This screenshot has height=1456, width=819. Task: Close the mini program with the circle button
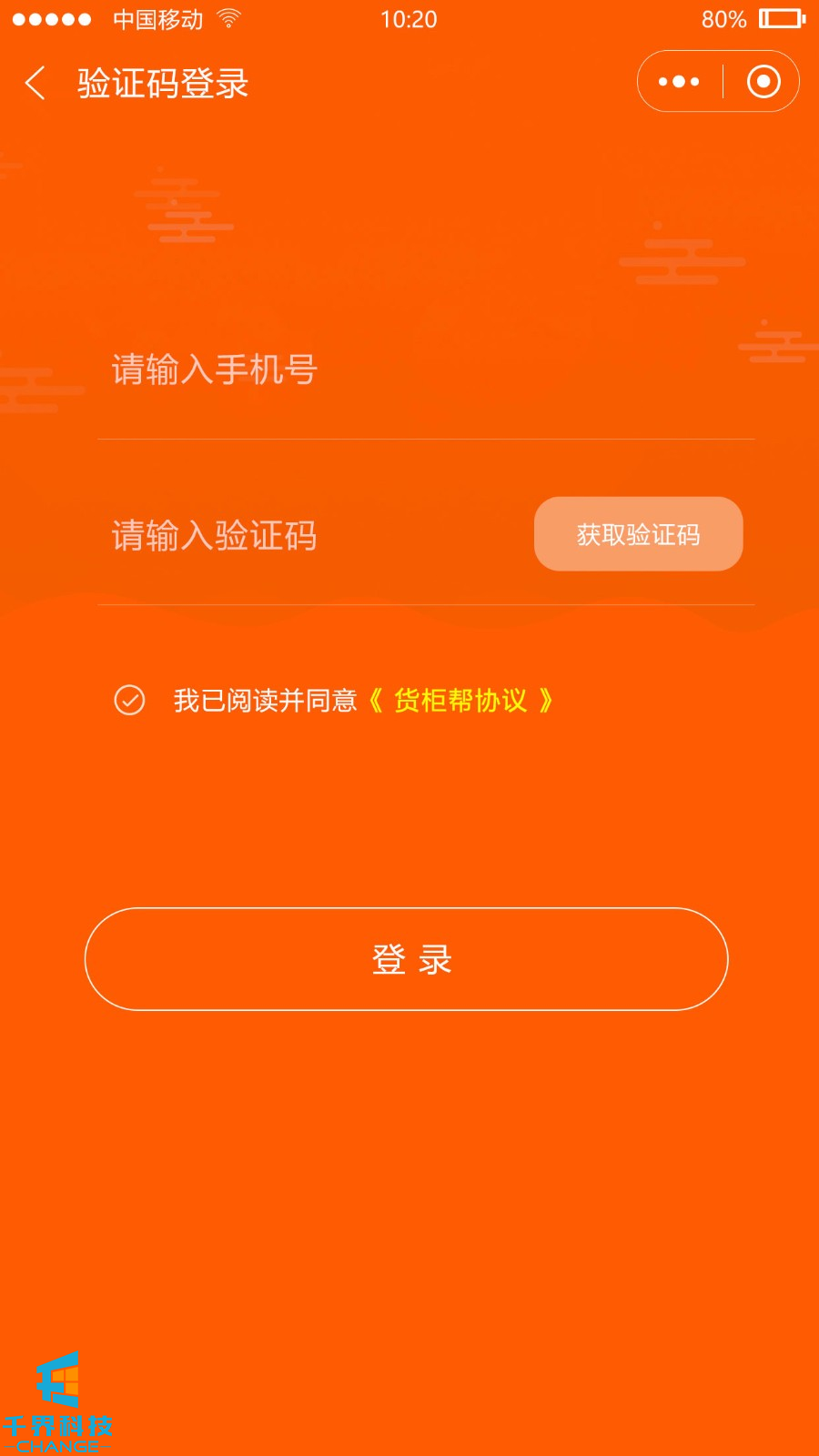763,82
